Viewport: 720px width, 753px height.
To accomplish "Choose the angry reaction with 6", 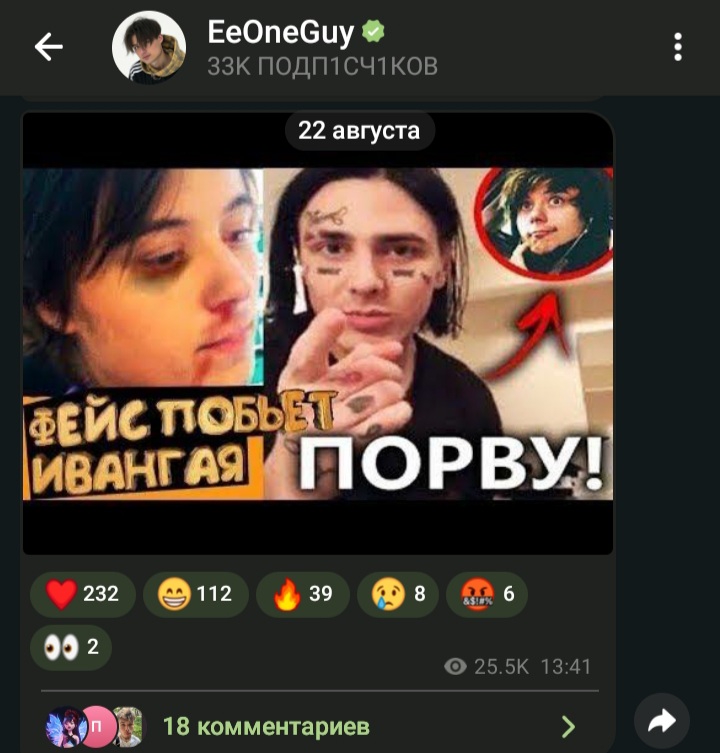I will 486,594.
